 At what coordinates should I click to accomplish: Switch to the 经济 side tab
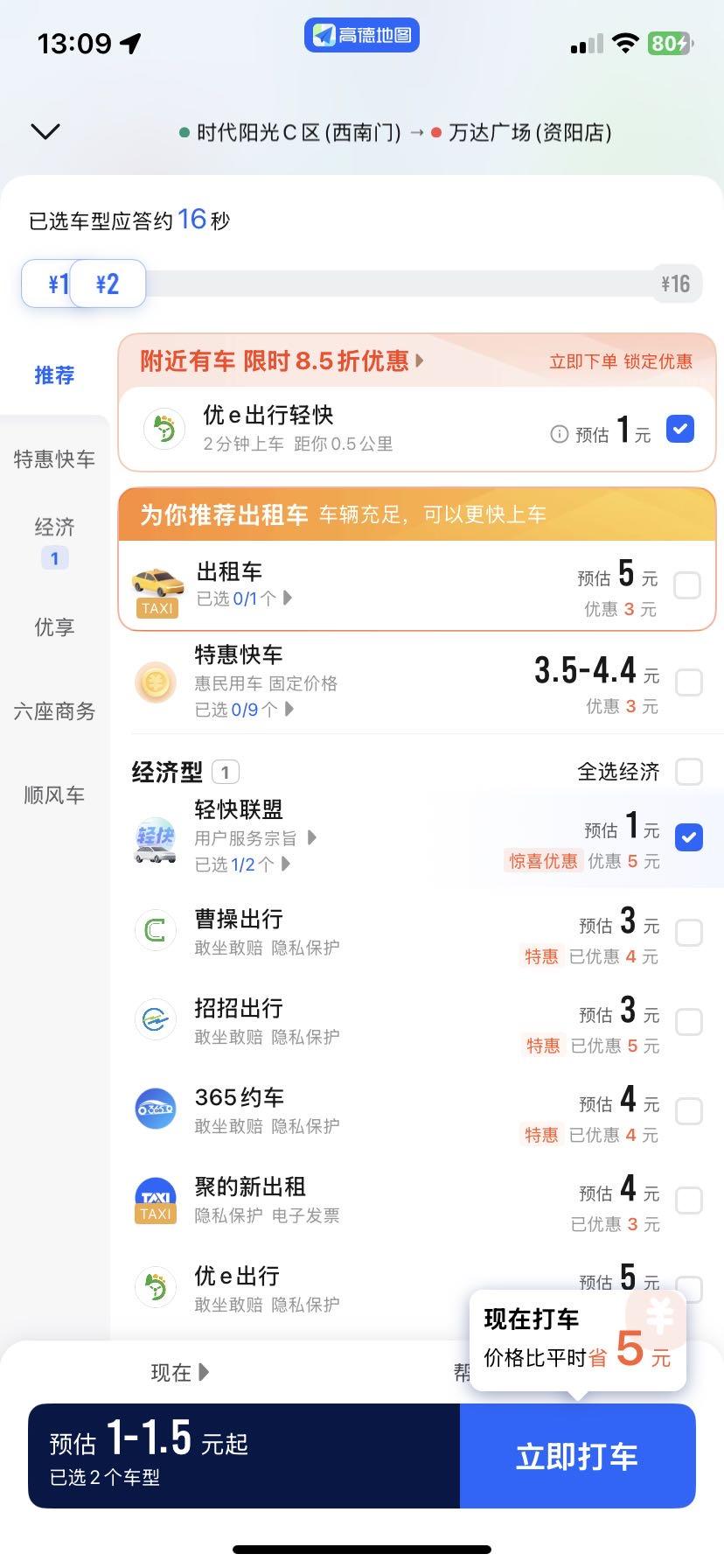(54, 528)
